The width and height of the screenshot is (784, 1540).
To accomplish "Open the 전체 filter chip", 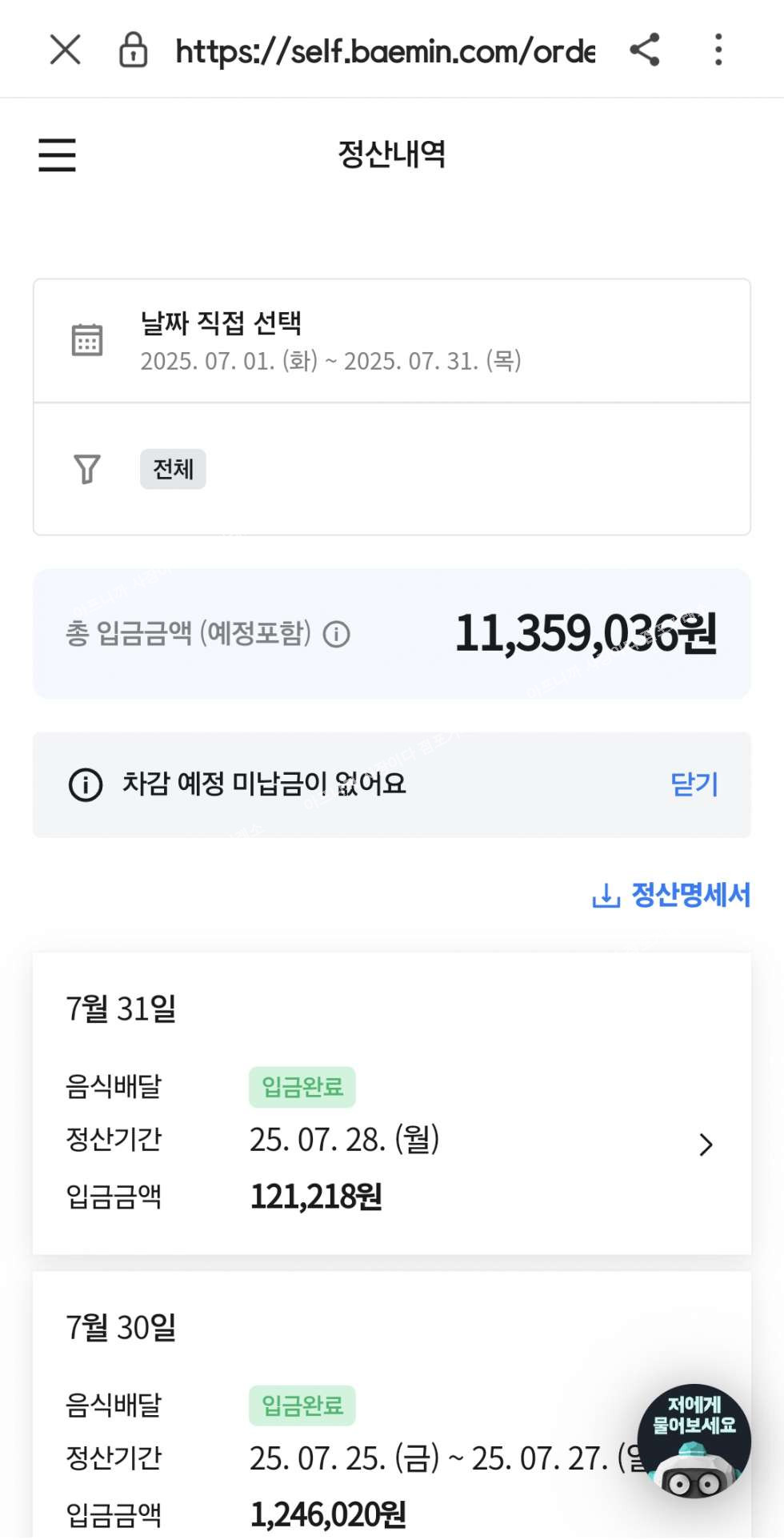I will click(x=173, y=469).
